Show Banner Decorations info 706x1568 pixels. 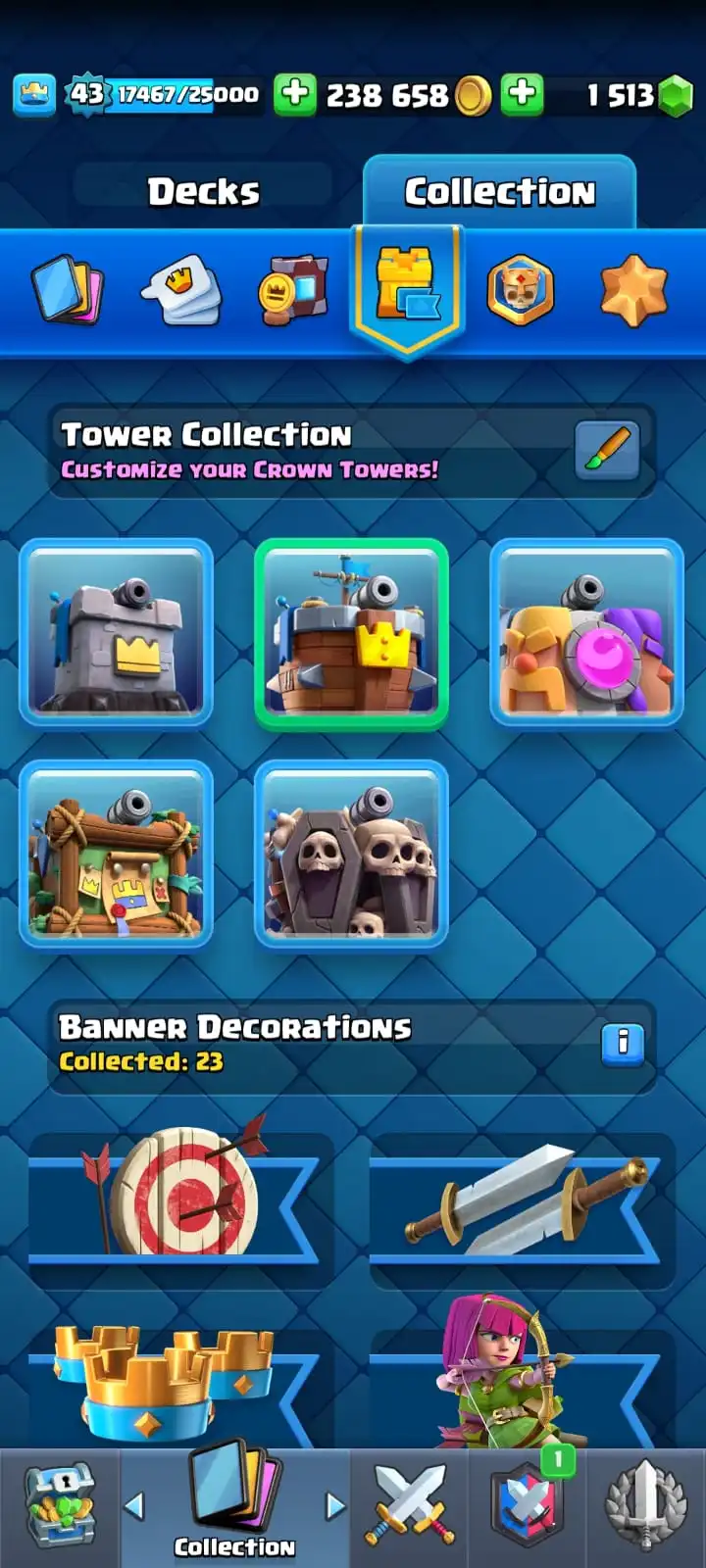click(622, 1043)
